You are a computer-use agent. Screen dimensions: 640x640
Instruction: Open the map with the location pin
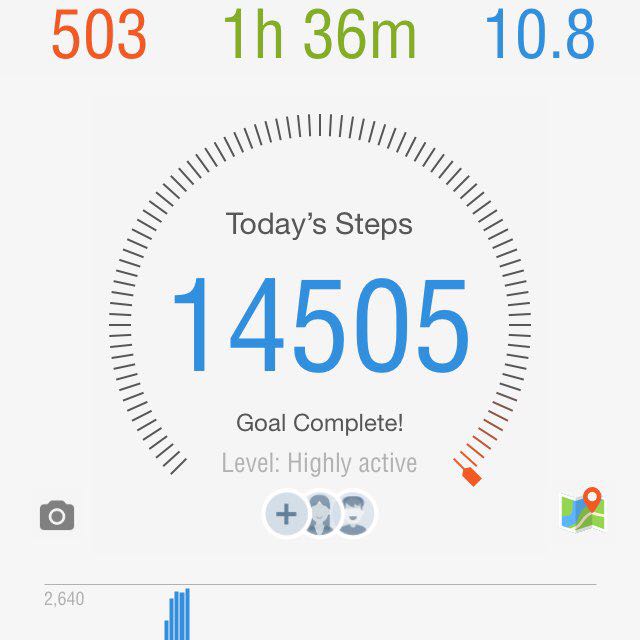[582, 510]
